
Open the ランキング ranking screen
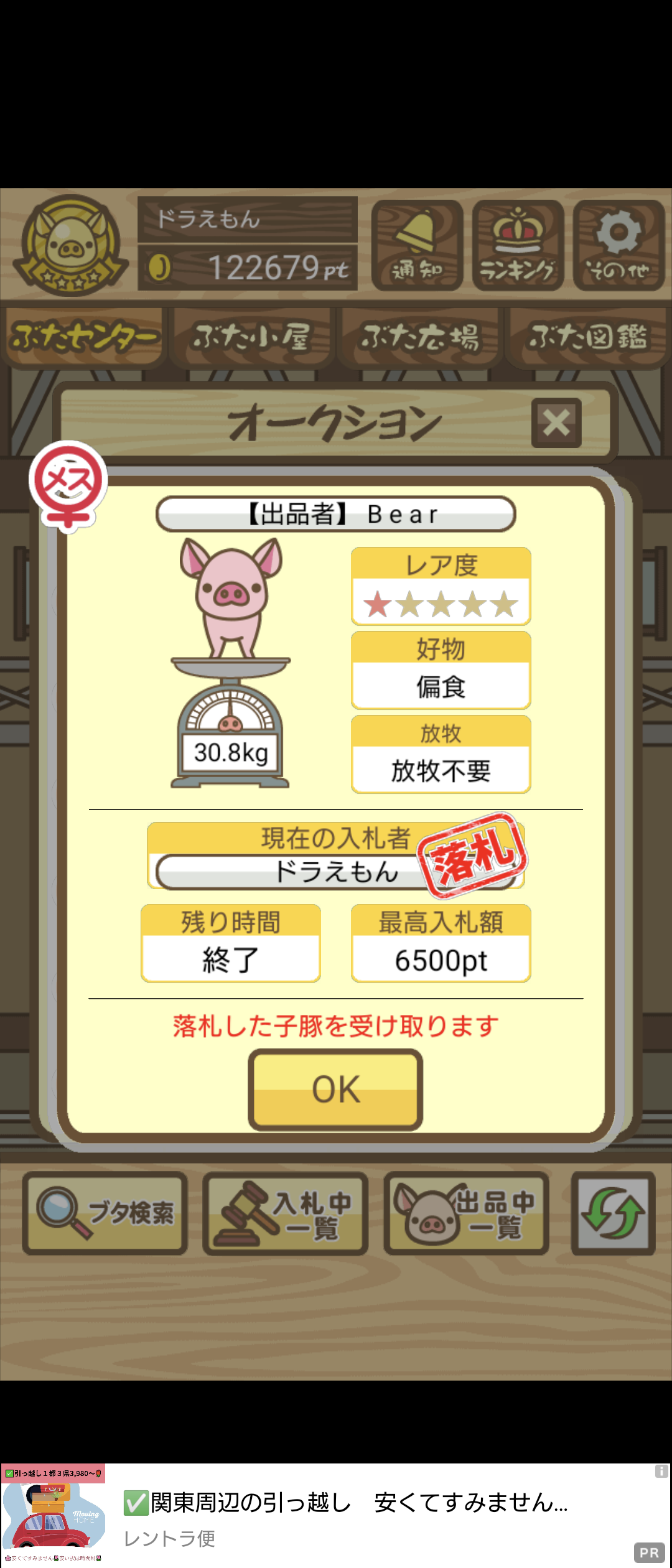pyautogui.click(x=518, y=245)
